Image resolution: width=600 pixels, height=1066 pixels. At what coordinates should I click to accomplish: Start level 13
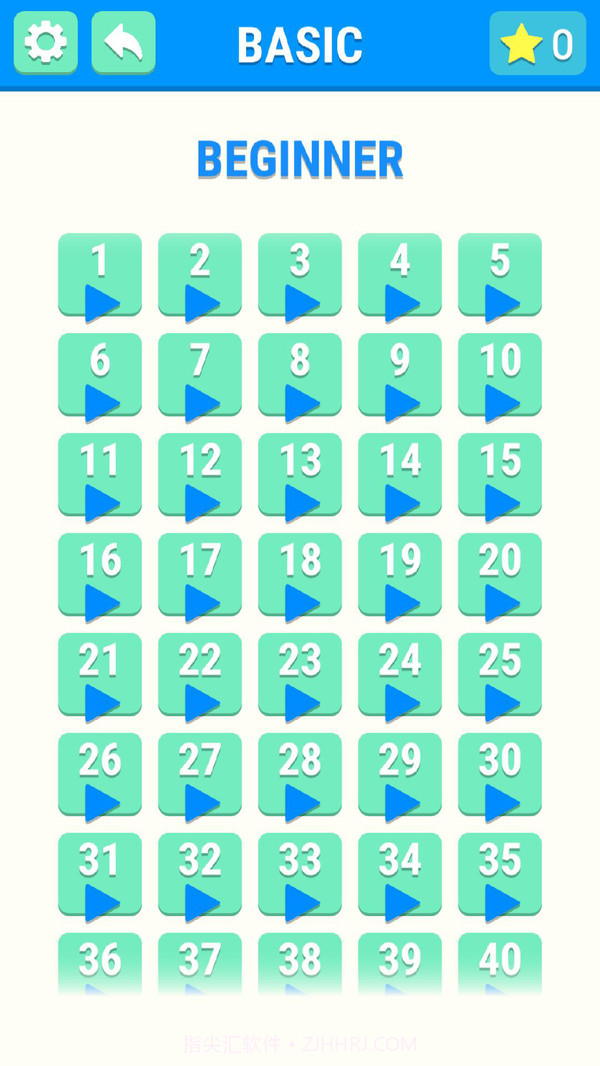[300, 475]
